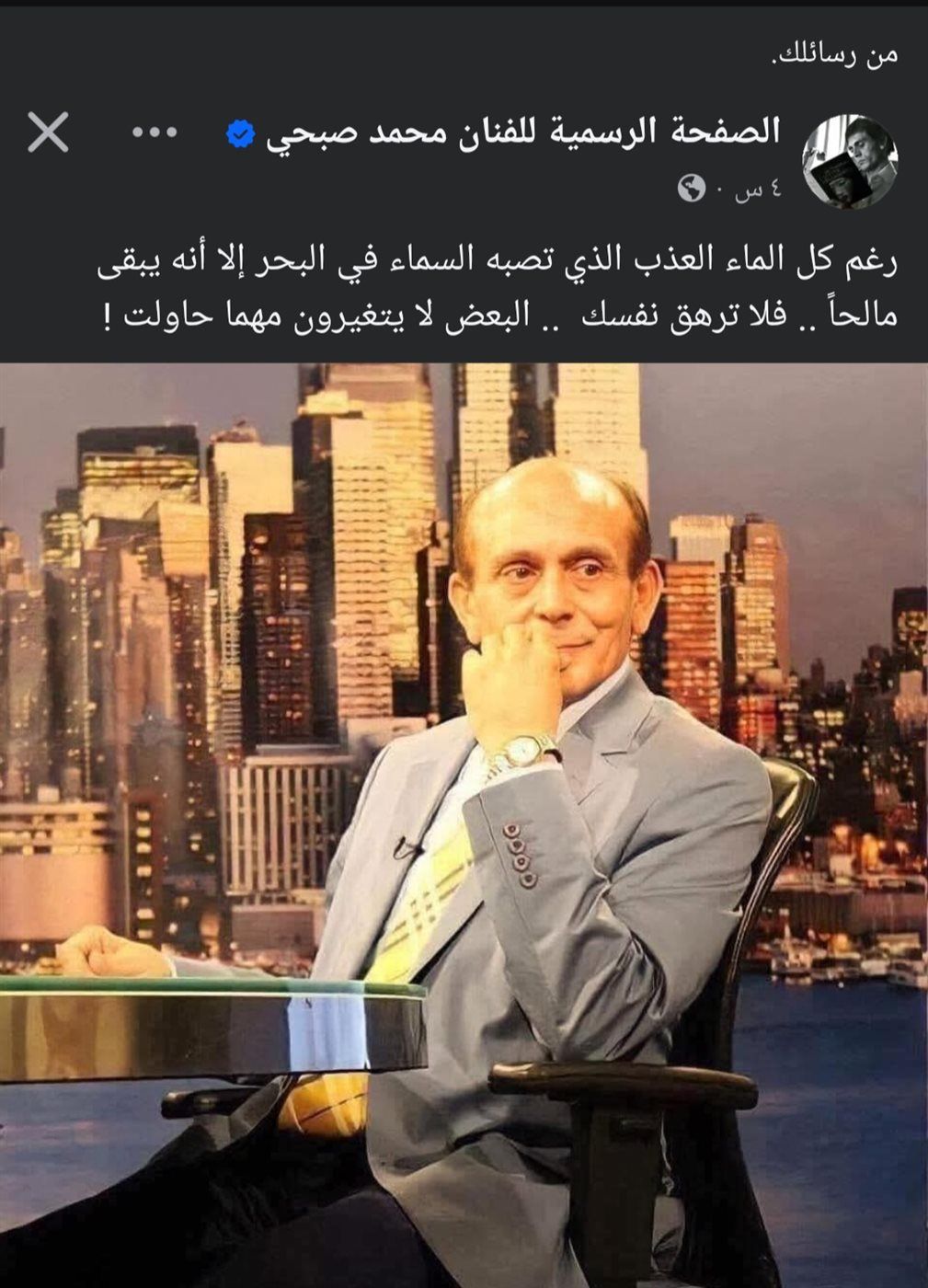Open الصفحة الرسمية للفنان محمد صبحي page
The image size is (928, 1288).
522,132
